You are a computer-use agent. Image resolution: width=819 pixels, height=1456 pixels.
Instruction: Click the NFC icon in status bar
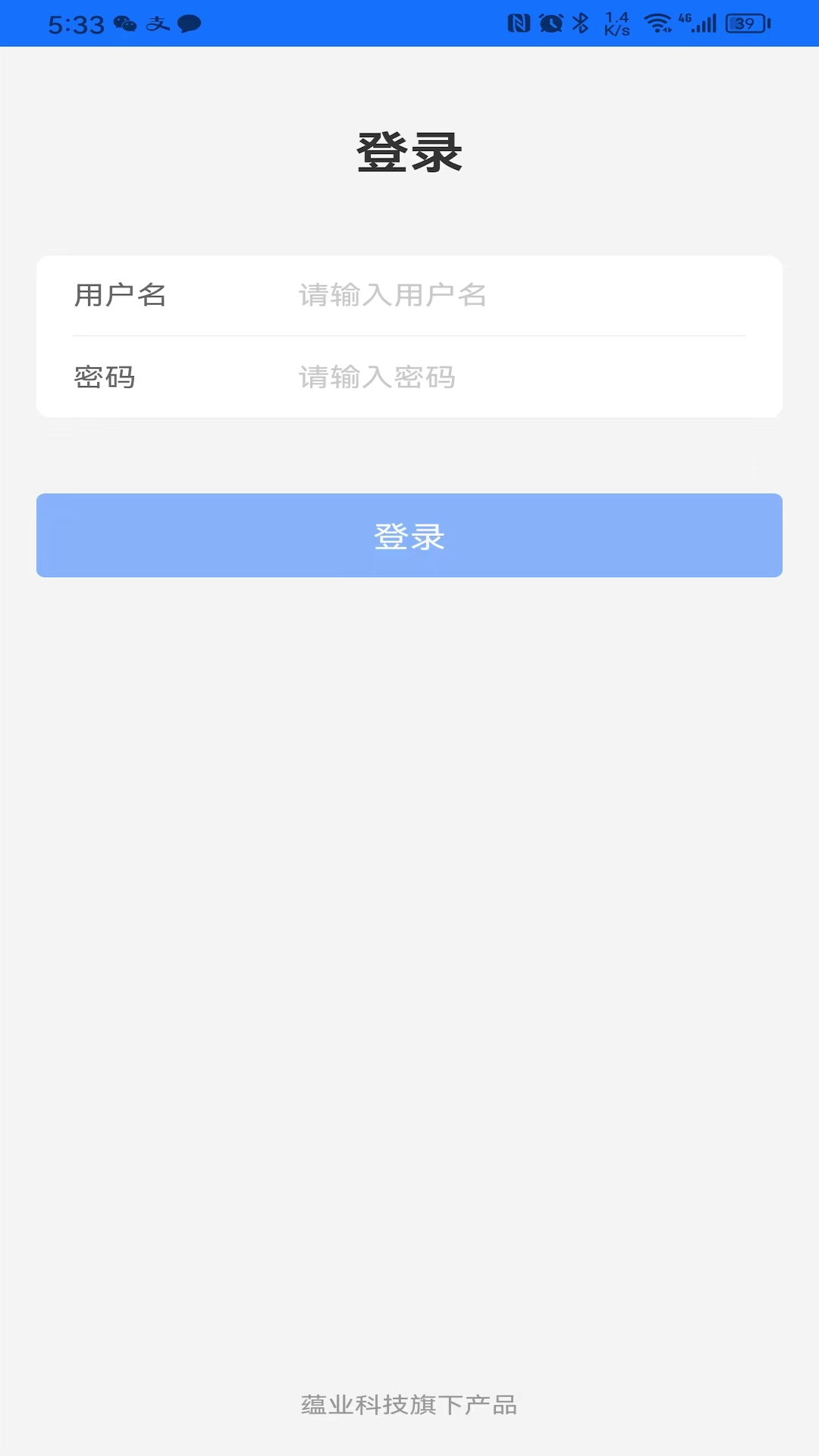coord(519,23)
